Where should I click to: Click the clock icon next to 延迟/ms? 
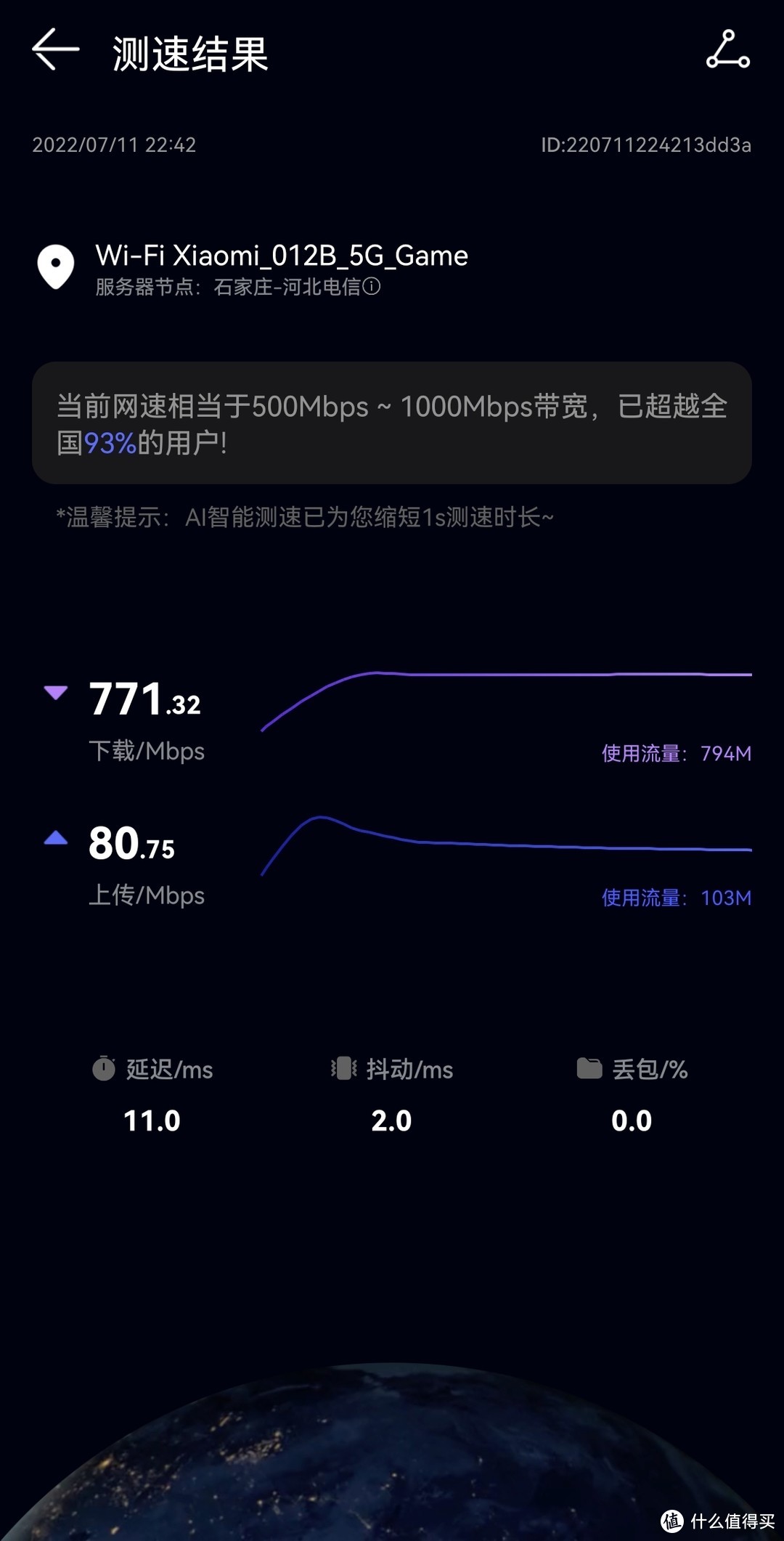(x=104, y=1069)
